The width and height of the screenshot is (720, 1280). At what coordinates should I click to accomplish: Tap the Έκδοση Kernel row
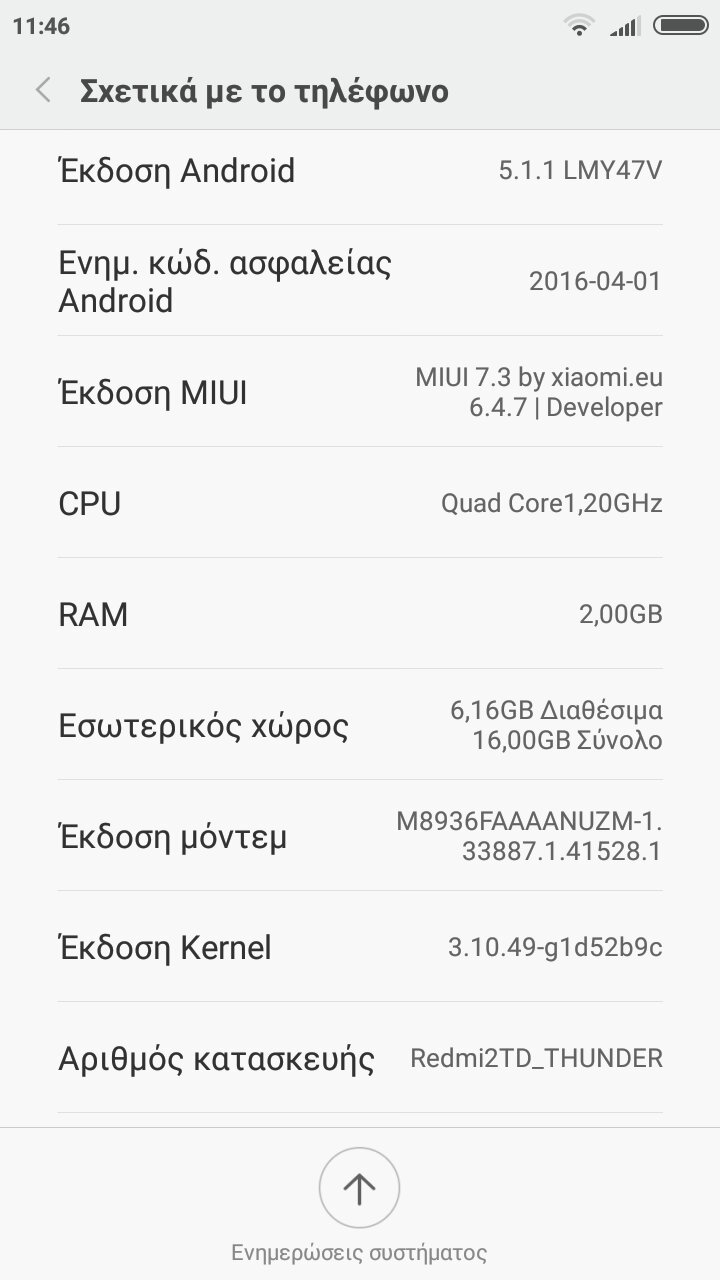(360, 947)
